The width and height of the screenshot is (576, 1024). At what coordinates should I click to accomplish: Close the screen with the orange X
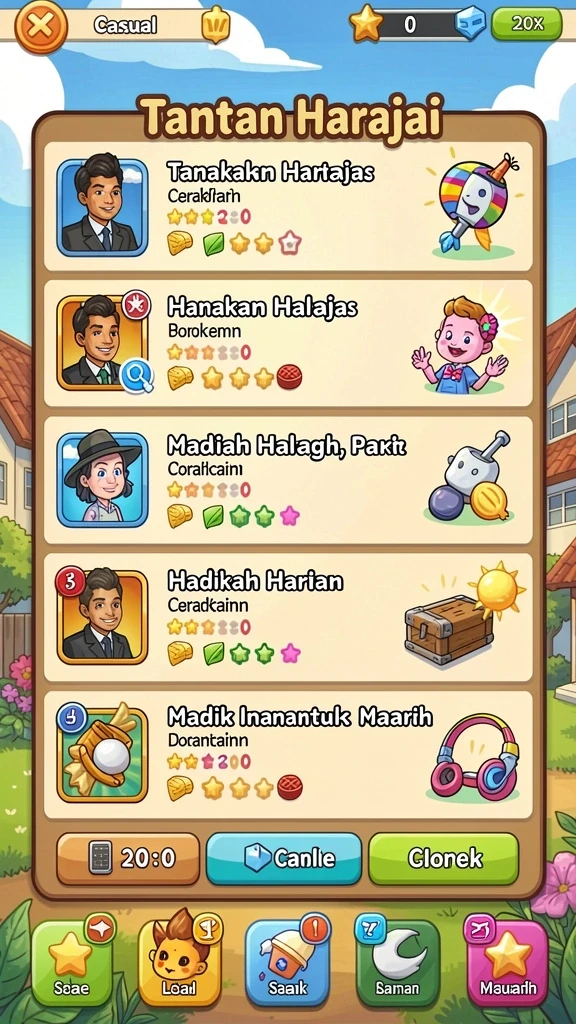click(40, 26)
